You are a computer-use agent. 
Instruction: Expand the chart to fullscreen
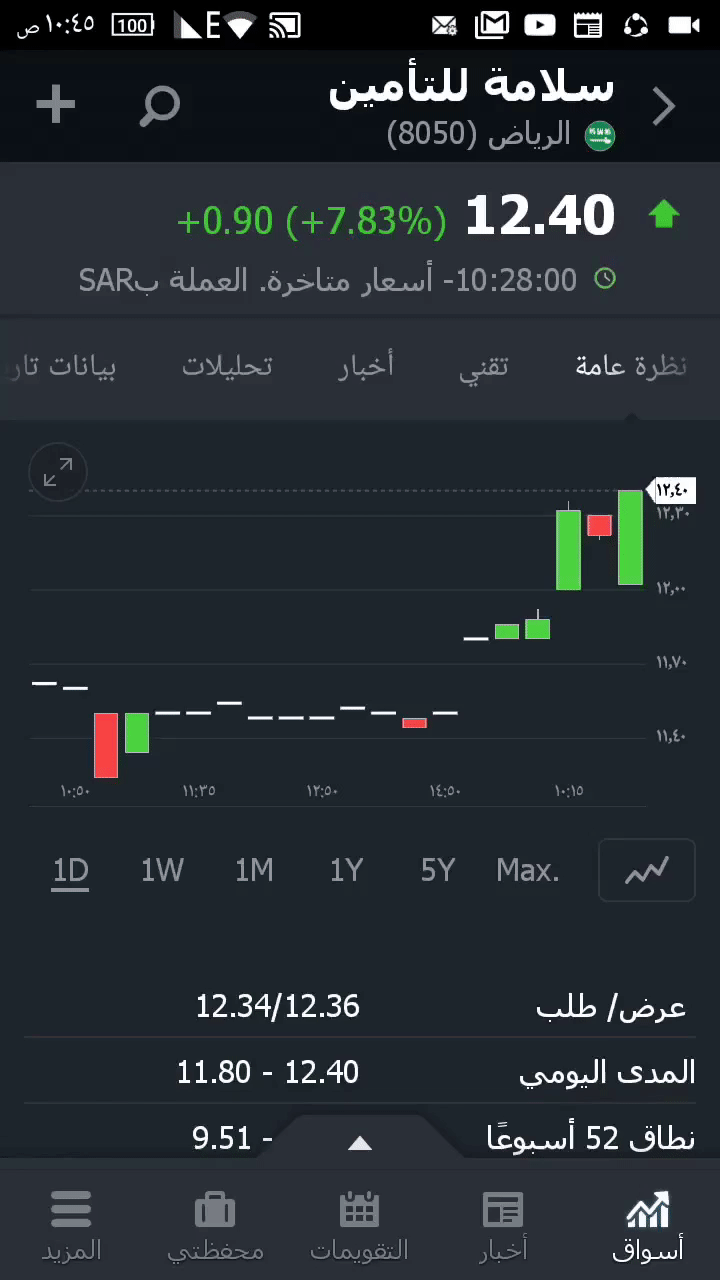58,472
